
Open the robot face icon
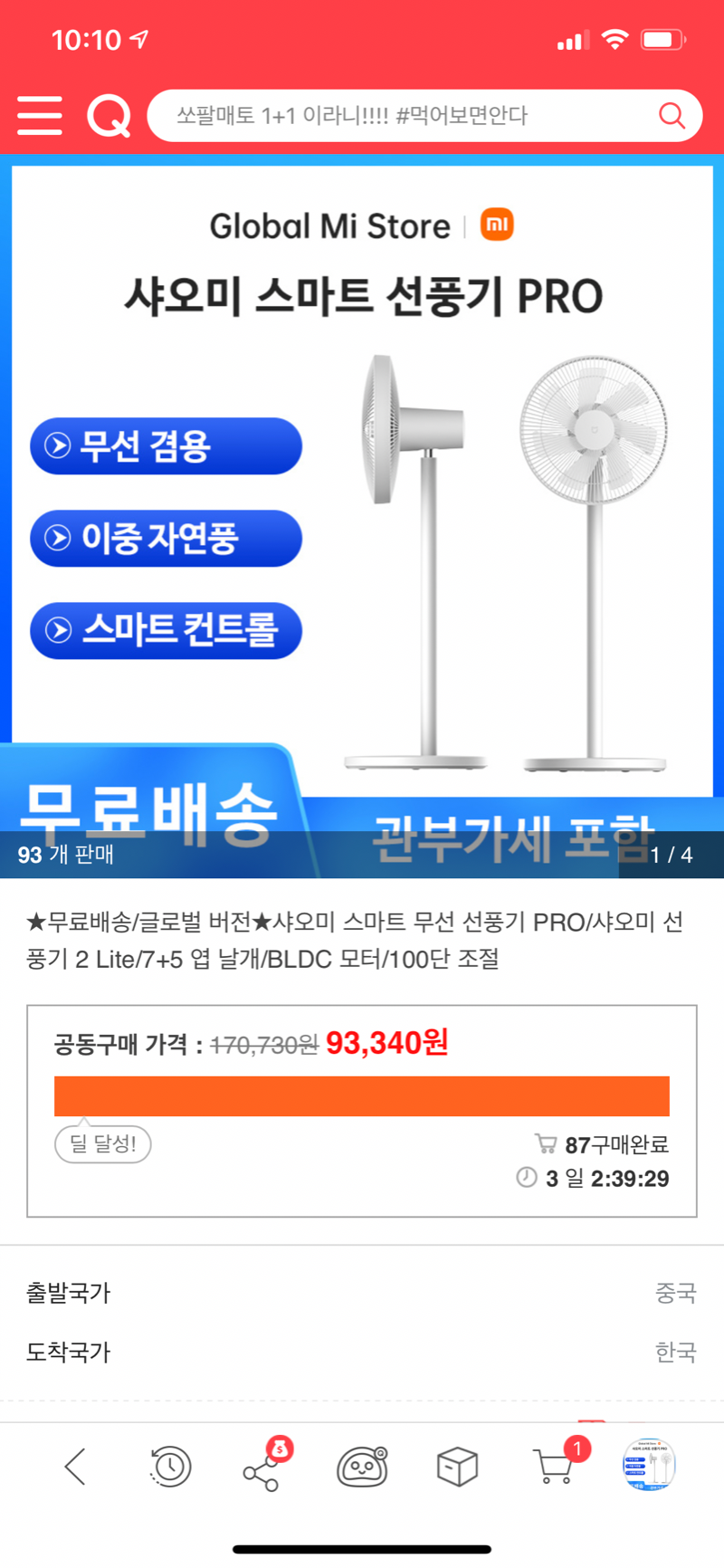click(x=362, y=1467)
